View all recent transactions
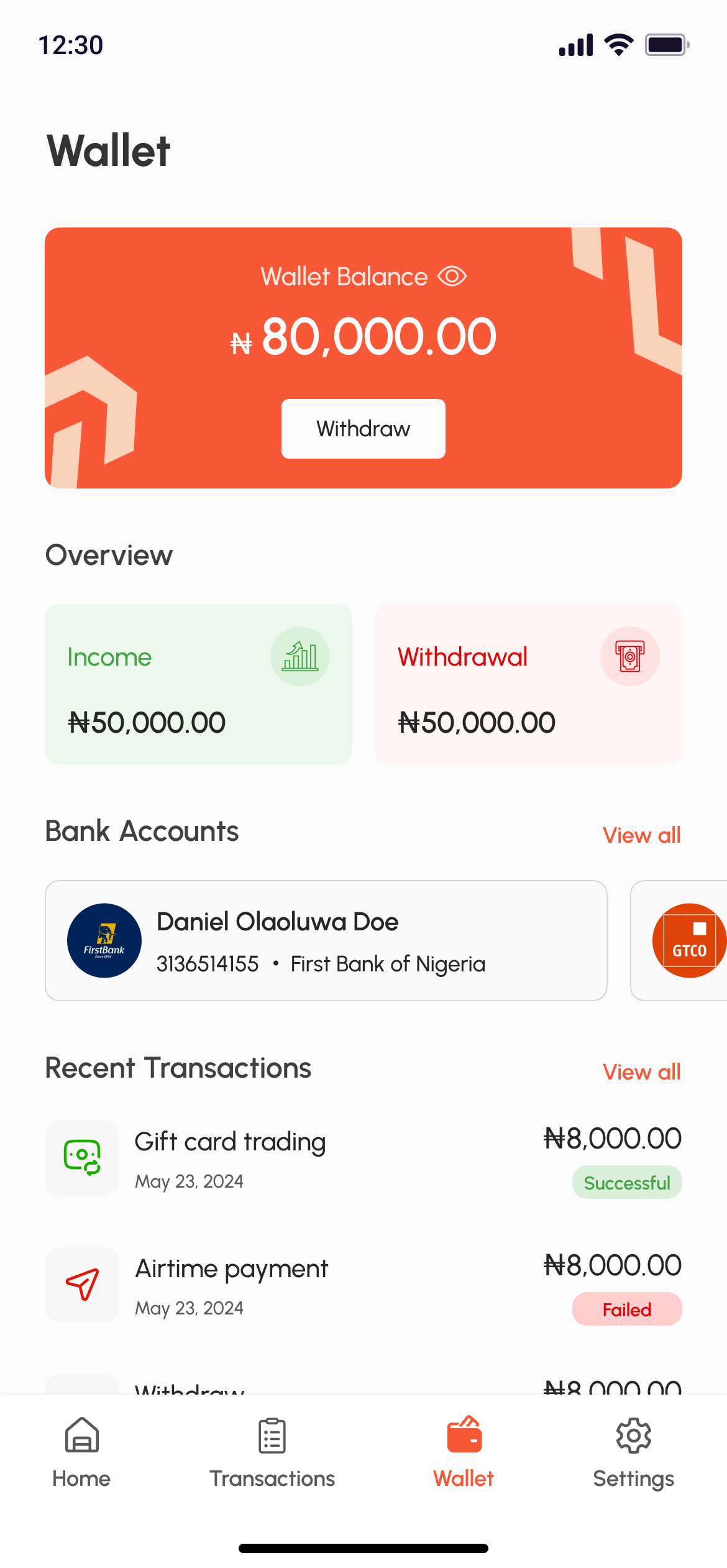This screenshot has width=727, height=1568. pyautogui.click(x=641, y=1072)
